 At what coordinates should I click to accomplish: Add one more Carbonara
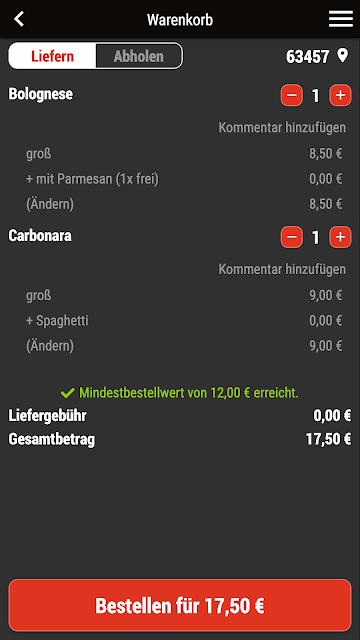click(340, 237)
